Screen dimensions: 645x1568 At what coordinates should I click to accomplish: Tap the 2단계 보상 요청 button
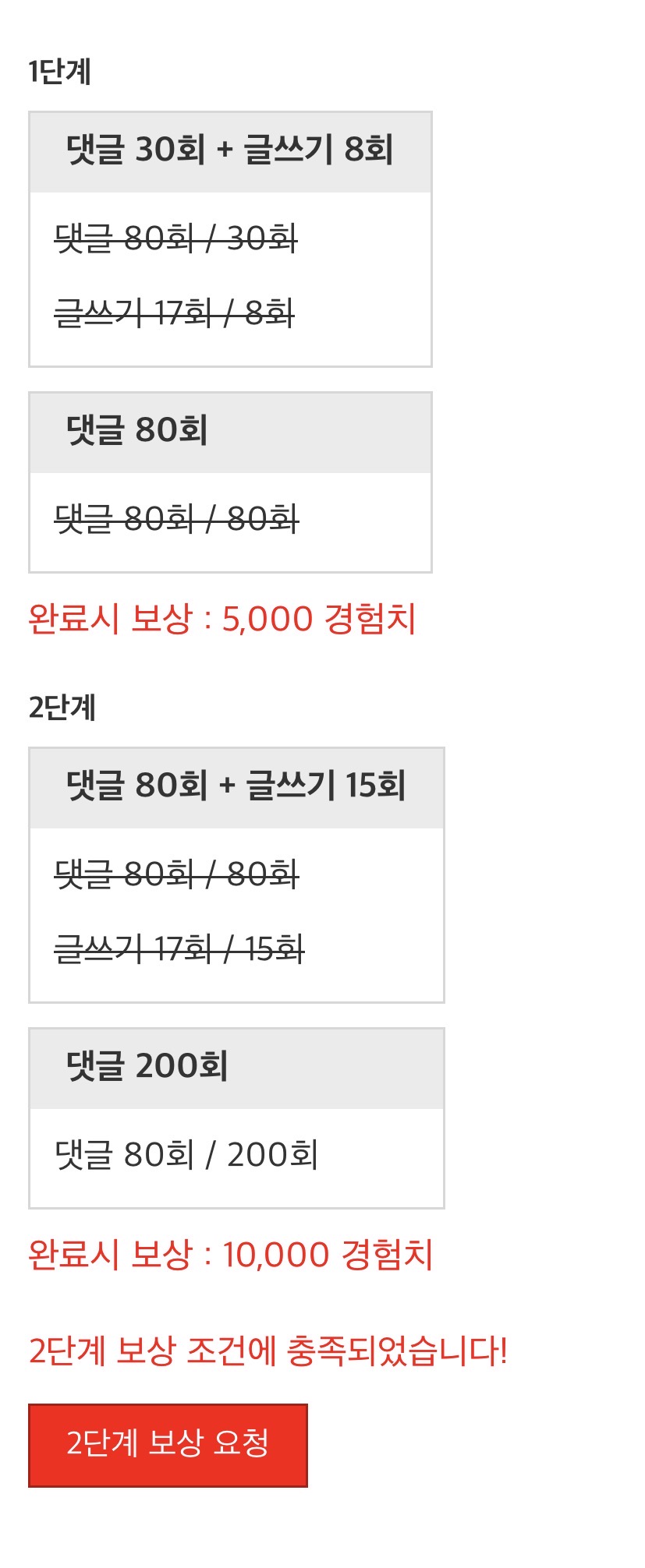pos(168,1445)
